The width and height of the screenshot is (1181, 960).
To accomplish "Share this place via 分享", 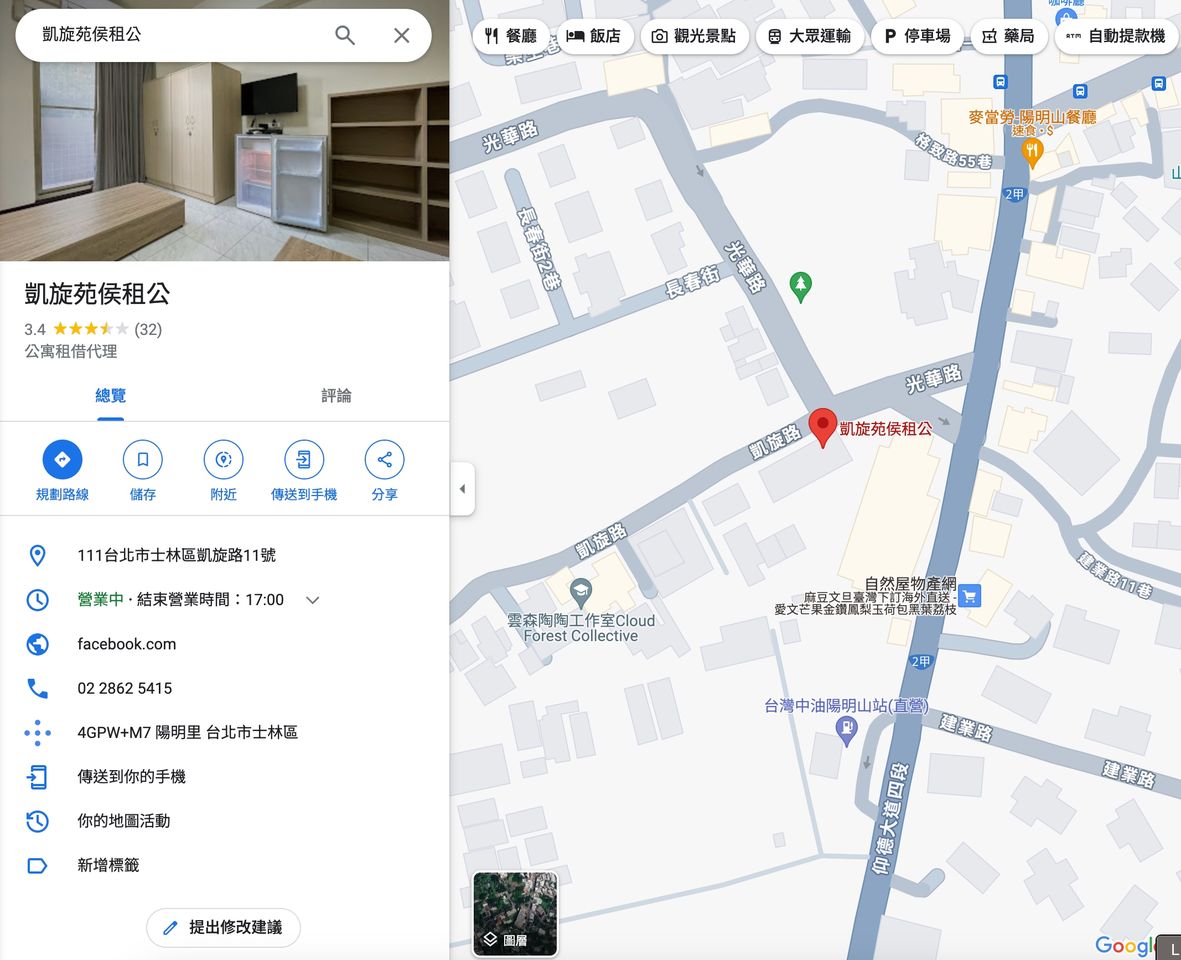I will pyautogui.click(x=384, y=460).
